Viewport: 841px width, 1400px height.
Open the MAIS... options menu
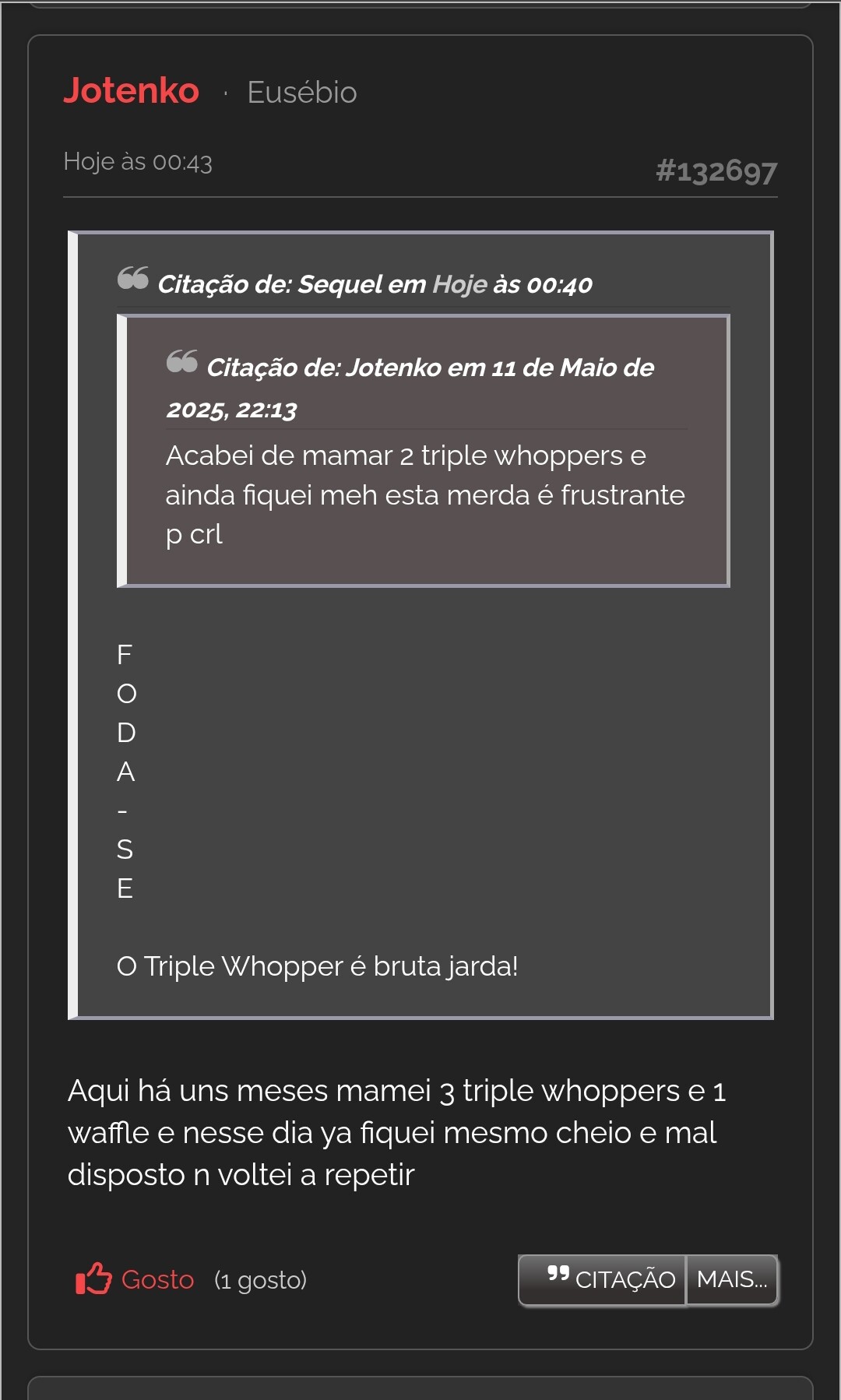[732, 1279]
